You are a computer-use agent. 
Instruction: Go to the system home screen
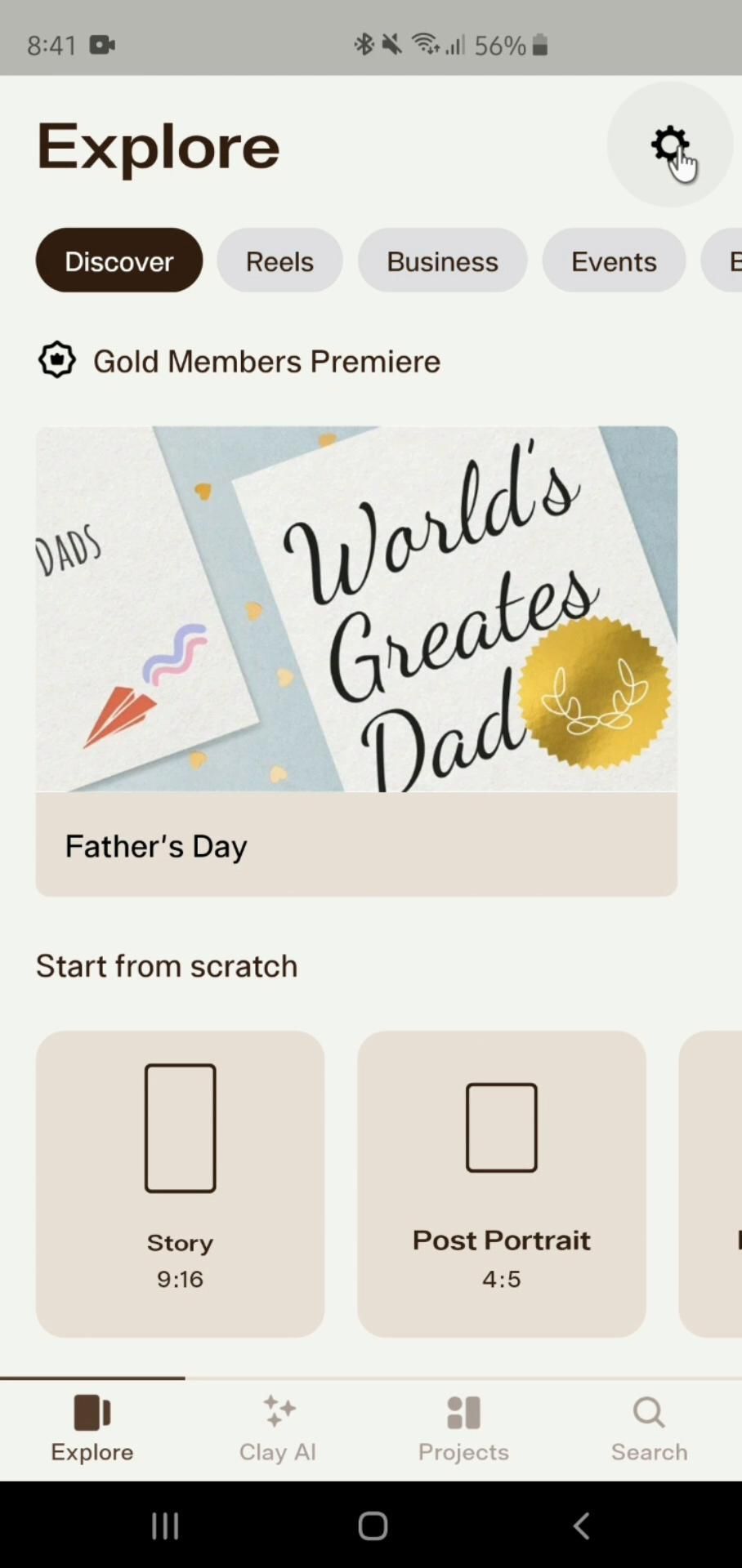pos(373,1525)
